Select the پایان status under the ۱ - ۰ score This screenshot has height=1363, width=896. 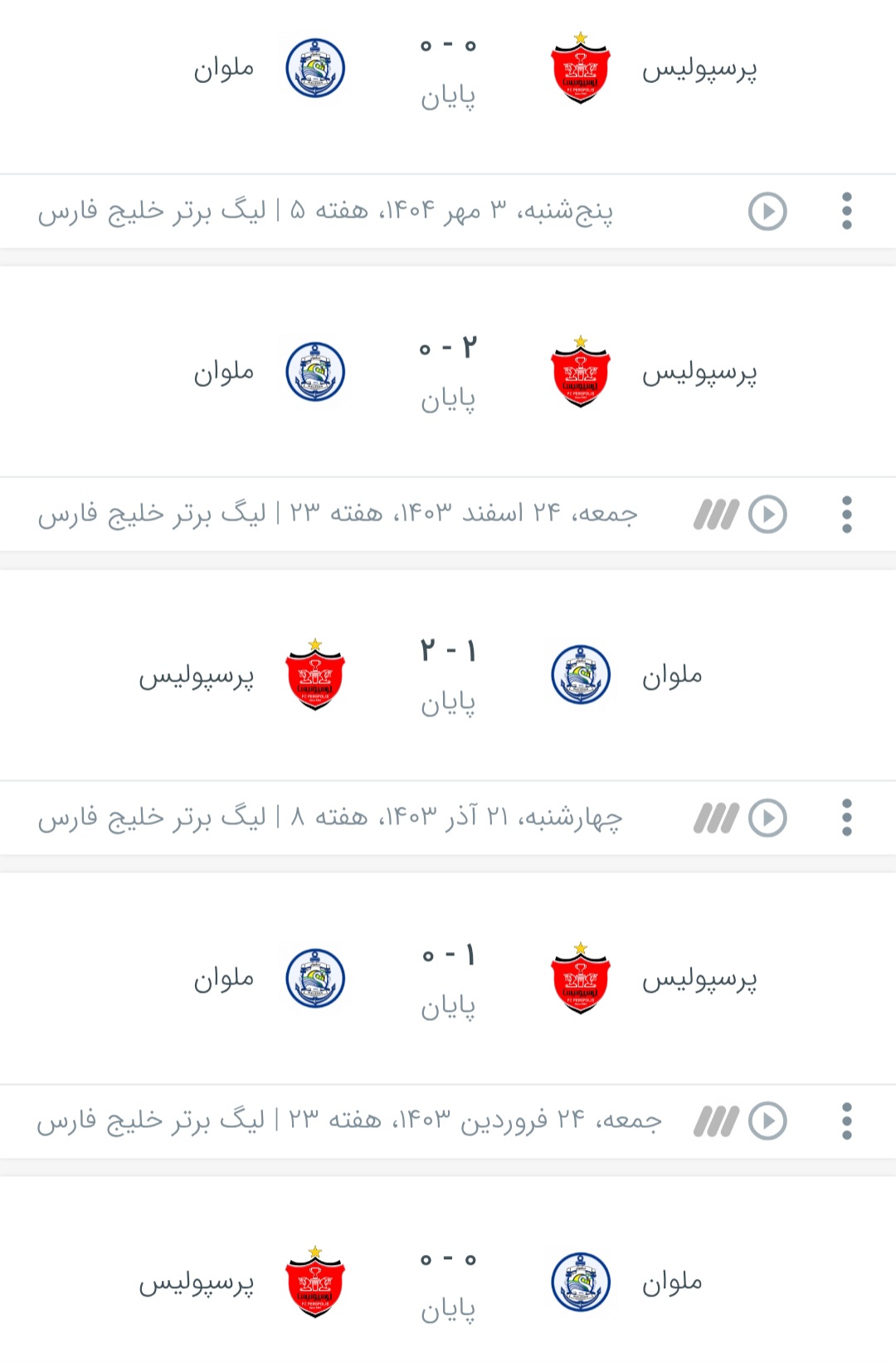click(448, 1008)
